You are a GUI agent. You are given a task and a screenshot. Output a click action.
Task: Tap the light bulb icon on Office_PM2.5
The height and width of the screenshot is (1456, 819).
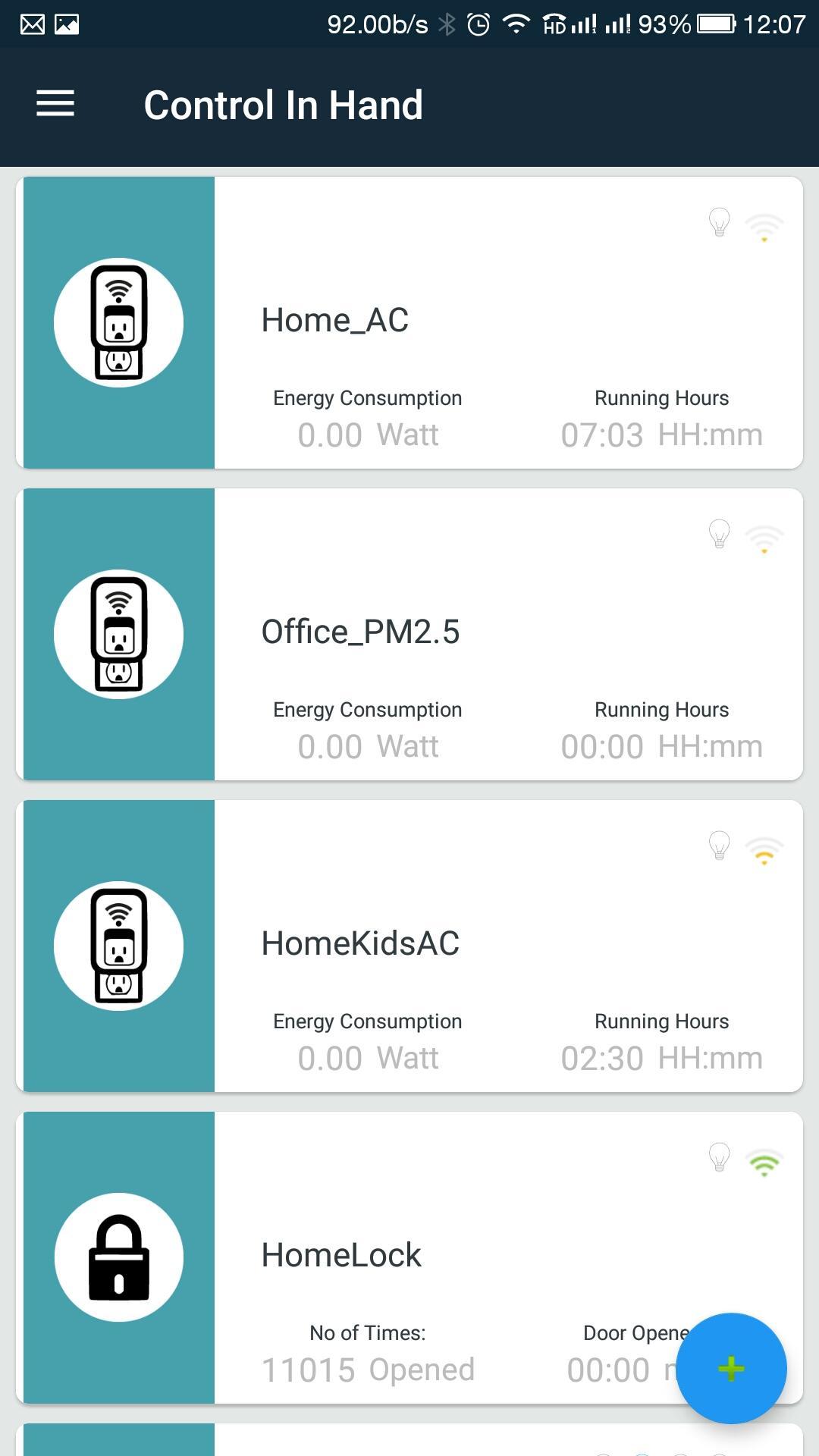point(719,535)
